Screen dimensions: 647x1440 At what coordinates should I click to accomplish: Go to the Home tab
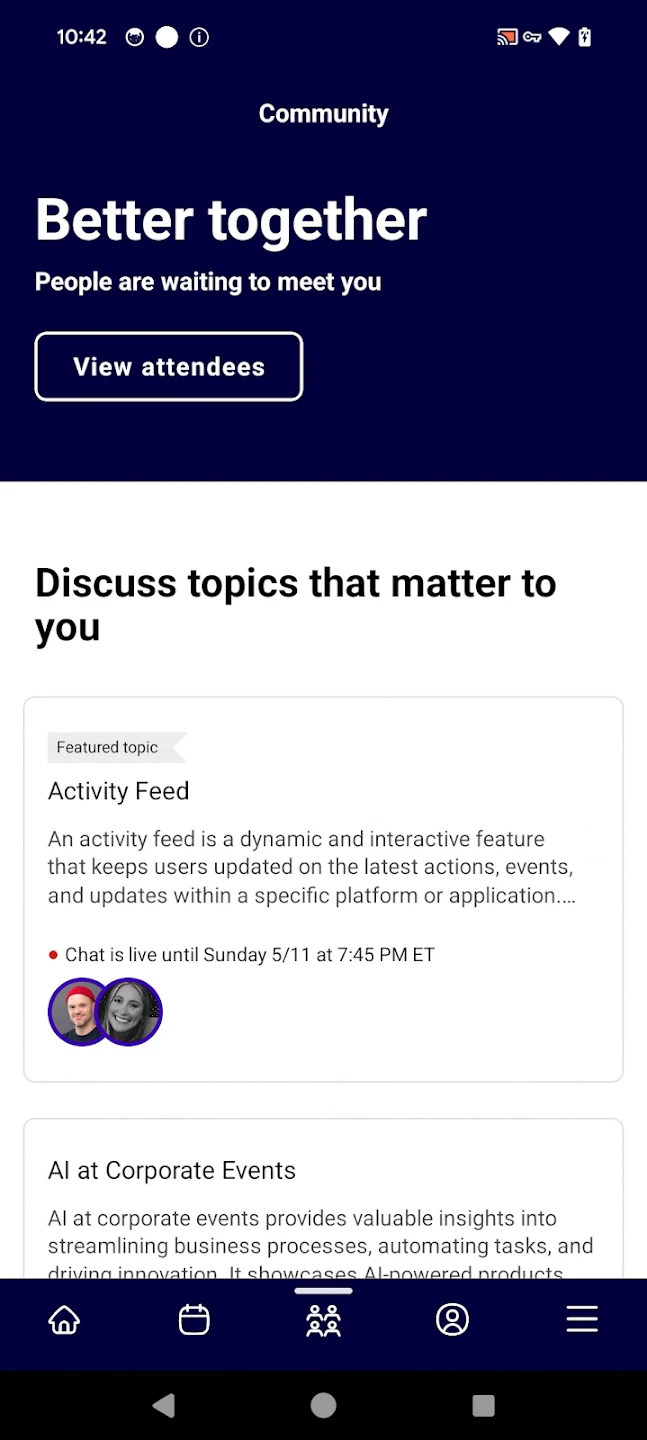pos(65,1320)
